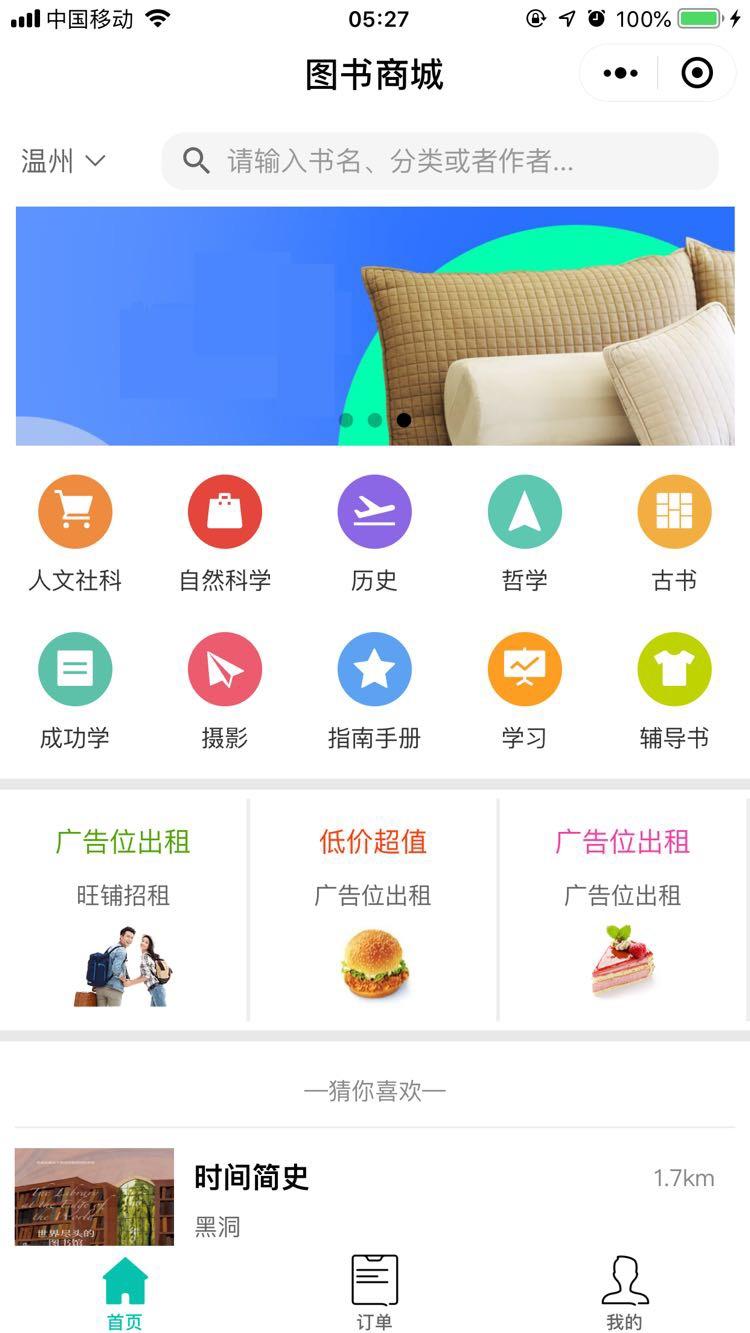Open the 旺铺招租 ad card
This screenshot has width=750, height=1333.
tap(123, 910)
